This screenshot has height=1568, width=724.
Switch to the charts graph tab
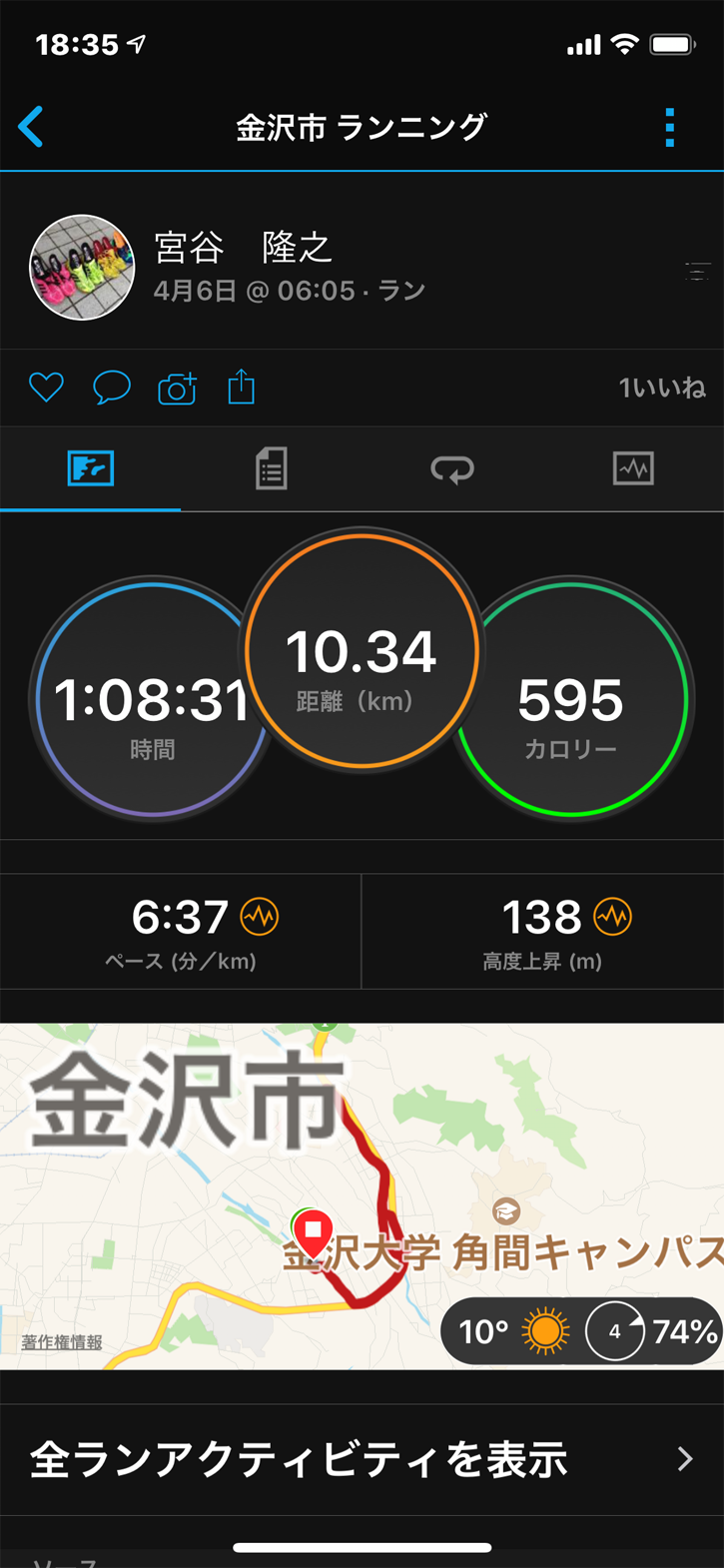633,468
